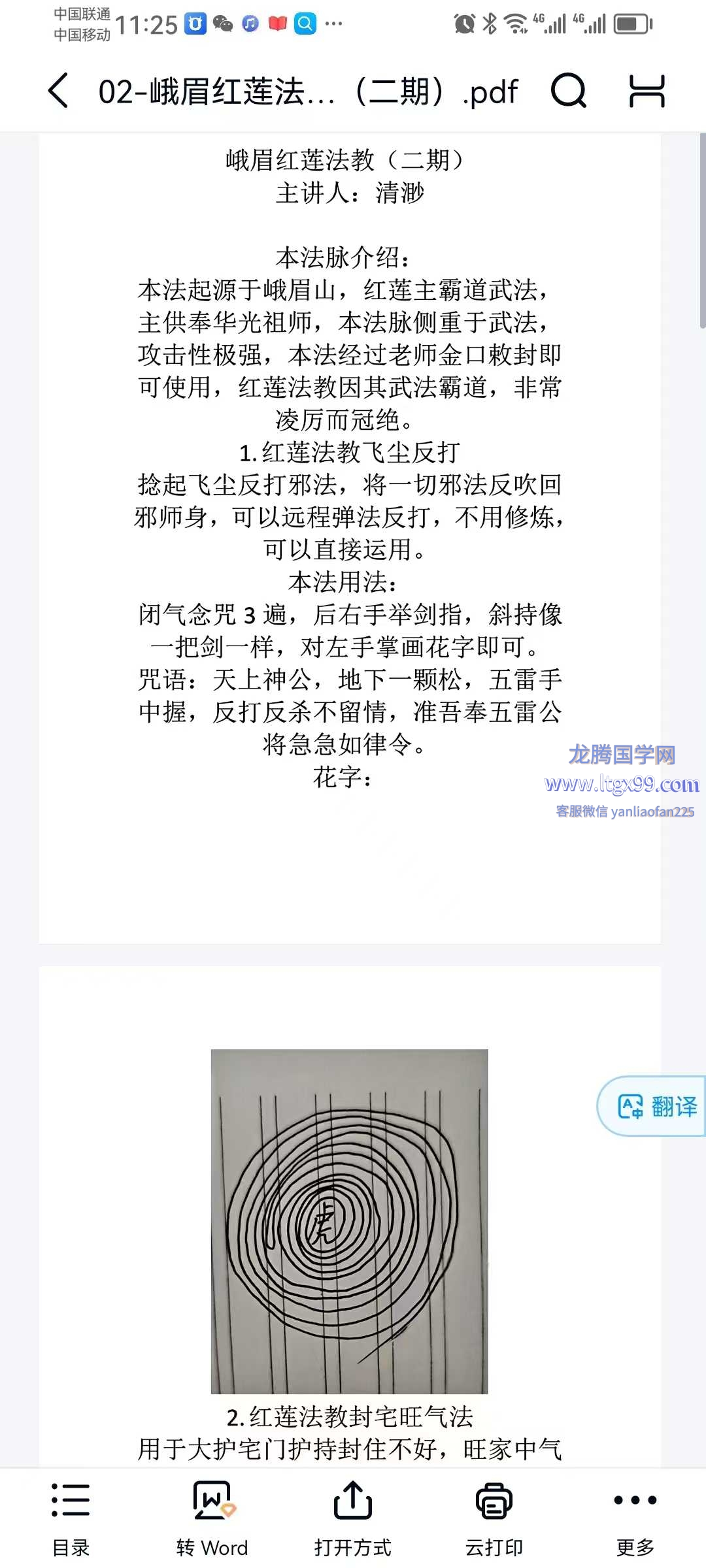Open the 更多 more options
This screenshot has height=1568, width=706.
(x=635, y=1517)
